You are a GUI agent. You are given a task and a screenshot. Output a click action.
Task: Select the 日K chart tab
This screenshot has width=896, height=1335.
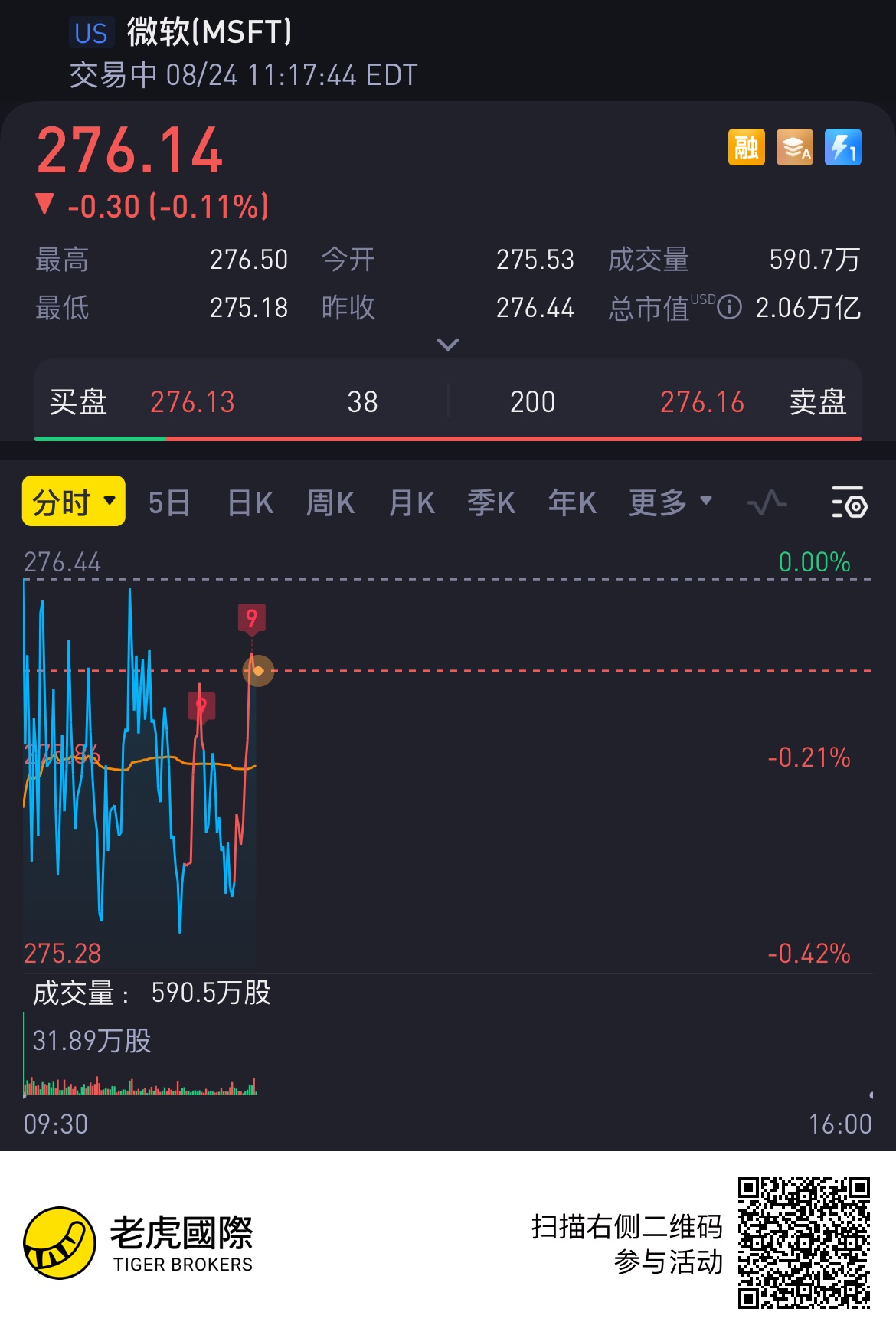250,503
